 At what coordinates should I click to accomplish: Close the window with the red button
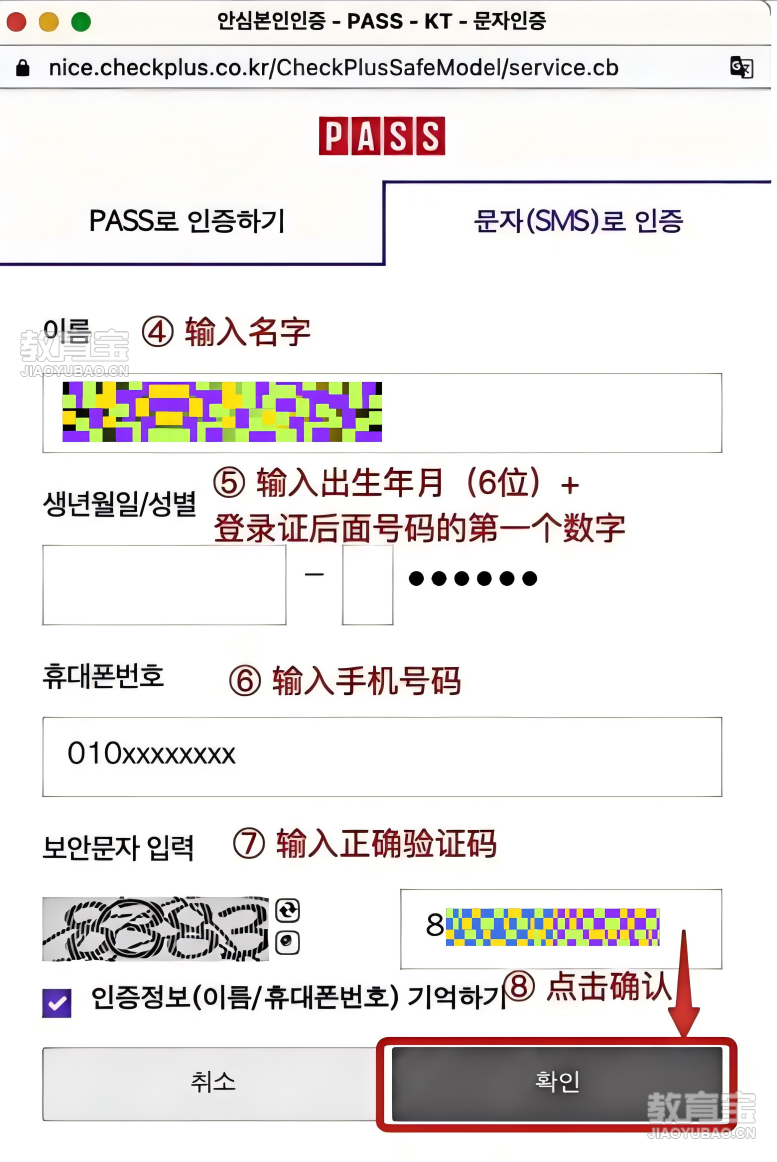coord(16,21)
